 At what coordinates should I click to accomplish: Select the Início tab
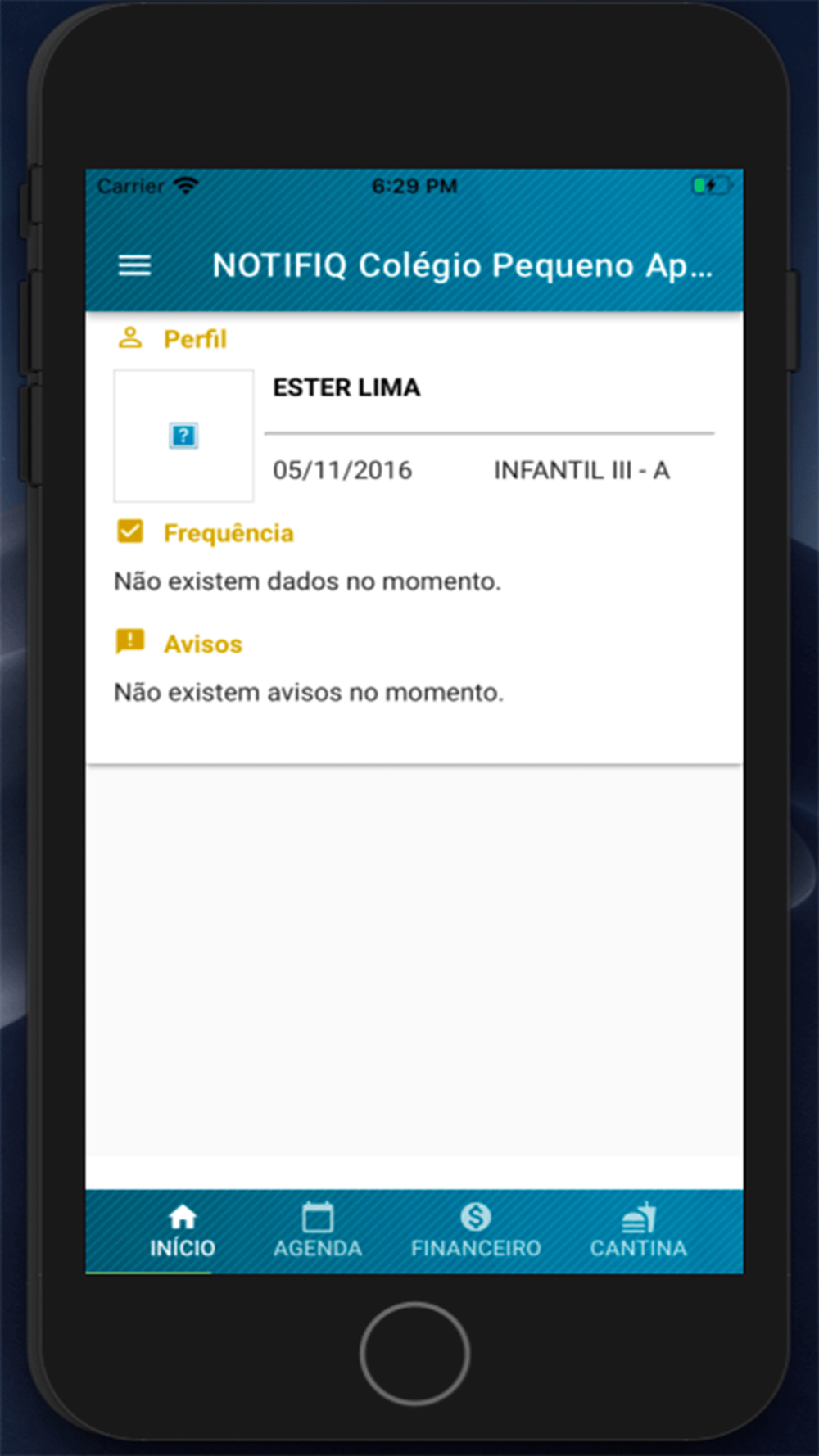[182, 1231]
